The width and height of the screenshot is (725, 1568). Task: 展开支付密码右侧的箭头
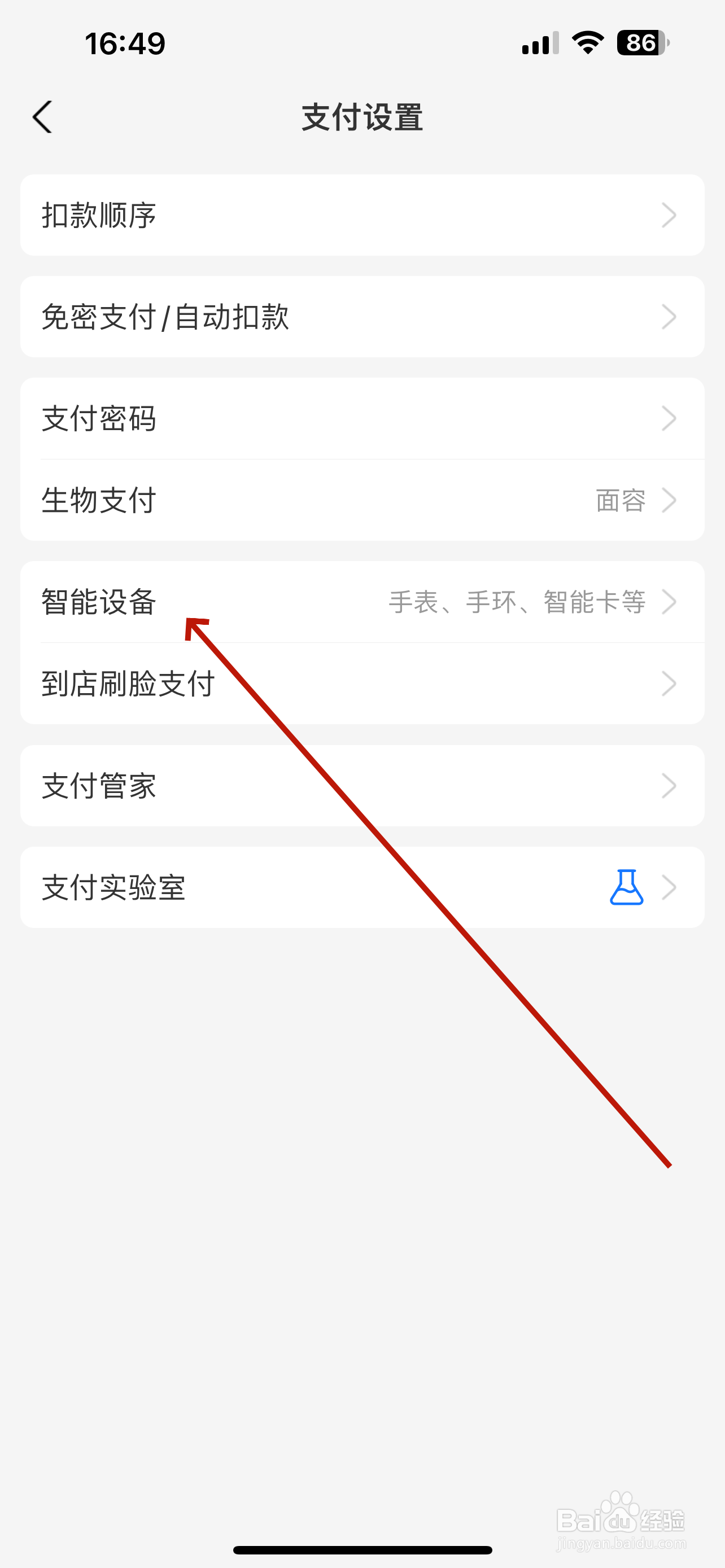(x=670, y=418)
